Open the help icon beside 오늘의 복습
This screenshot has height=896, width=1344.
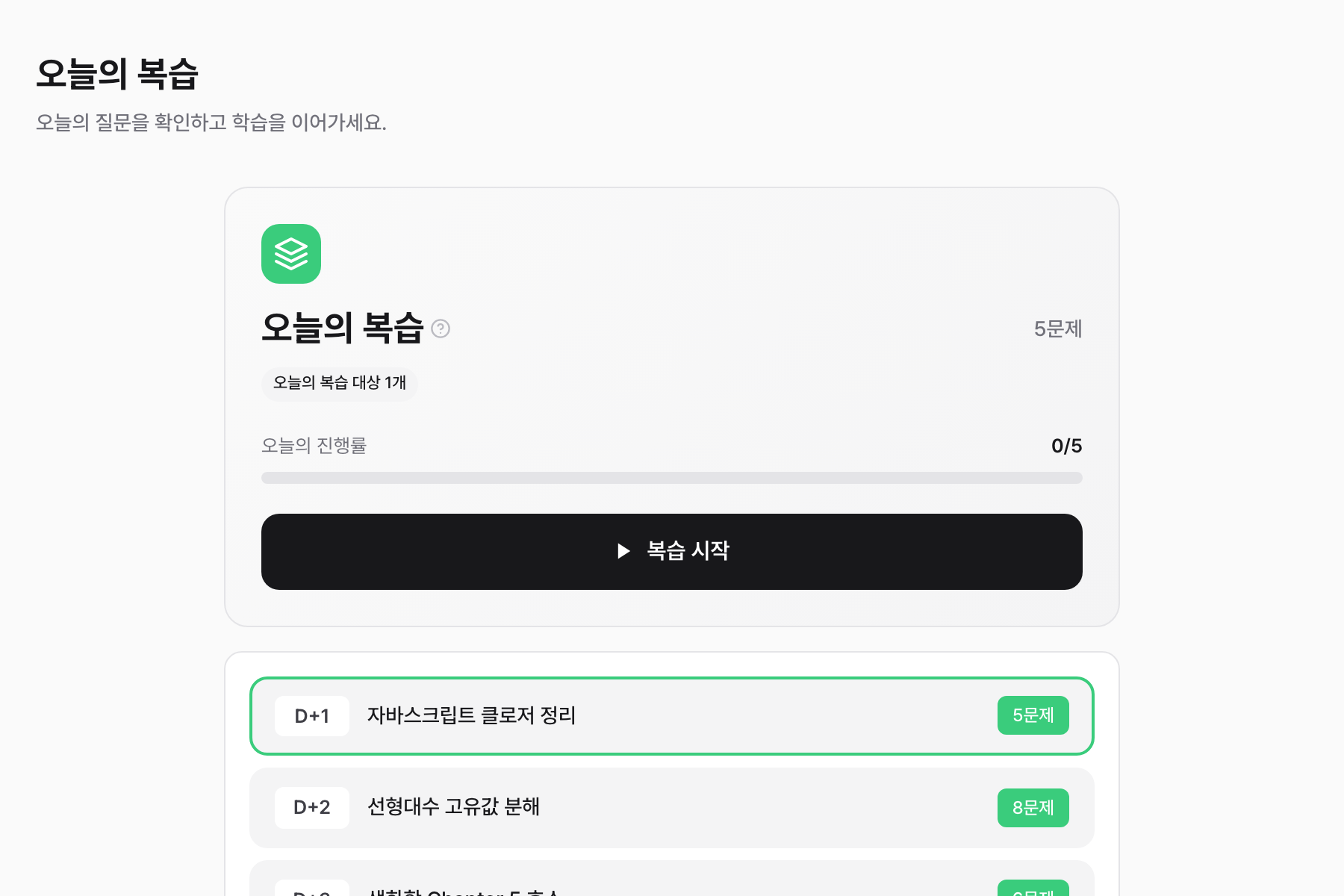click(x=441, y=329)
